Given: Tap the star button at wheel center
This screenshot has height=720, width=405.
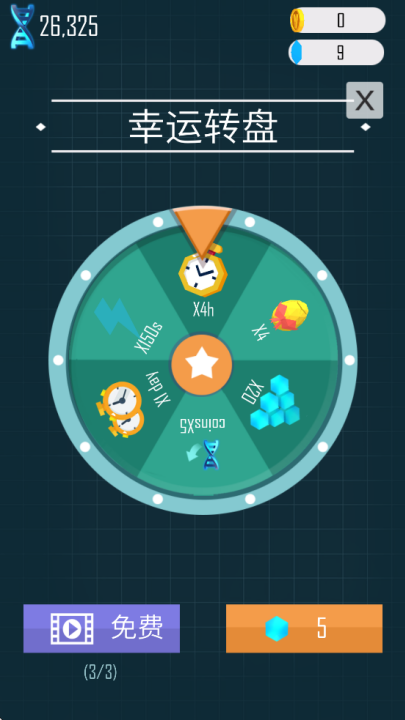Looking at the screenshot, I should 202,365.
